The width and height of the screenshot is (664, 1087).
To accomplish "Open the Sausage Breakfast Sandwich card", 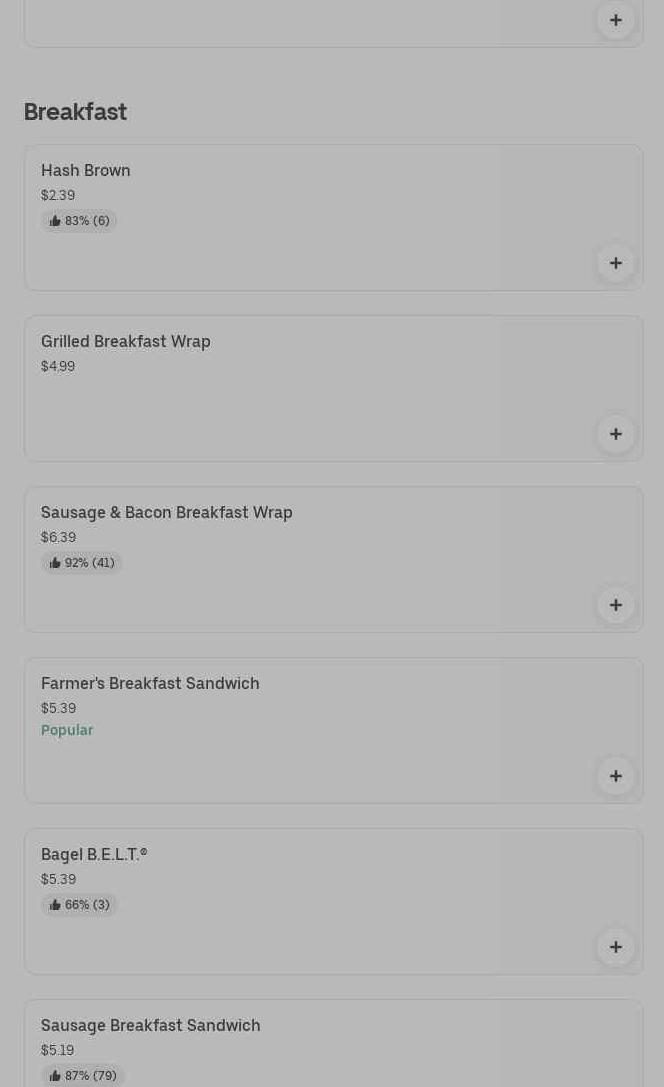I will coord(333,1043).
